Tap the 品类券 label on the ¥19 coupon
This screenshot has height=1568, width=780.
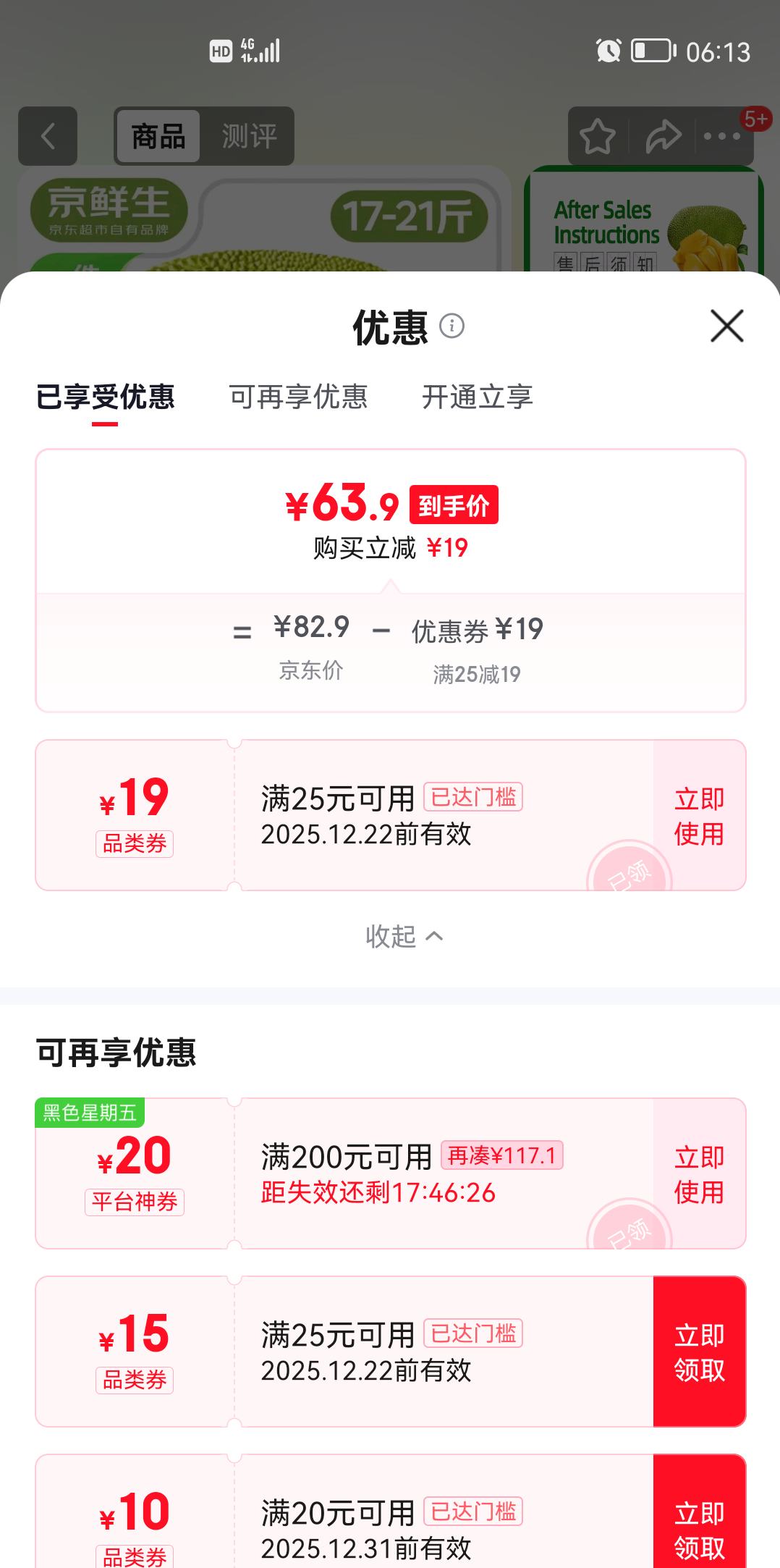tap(135, 843)
